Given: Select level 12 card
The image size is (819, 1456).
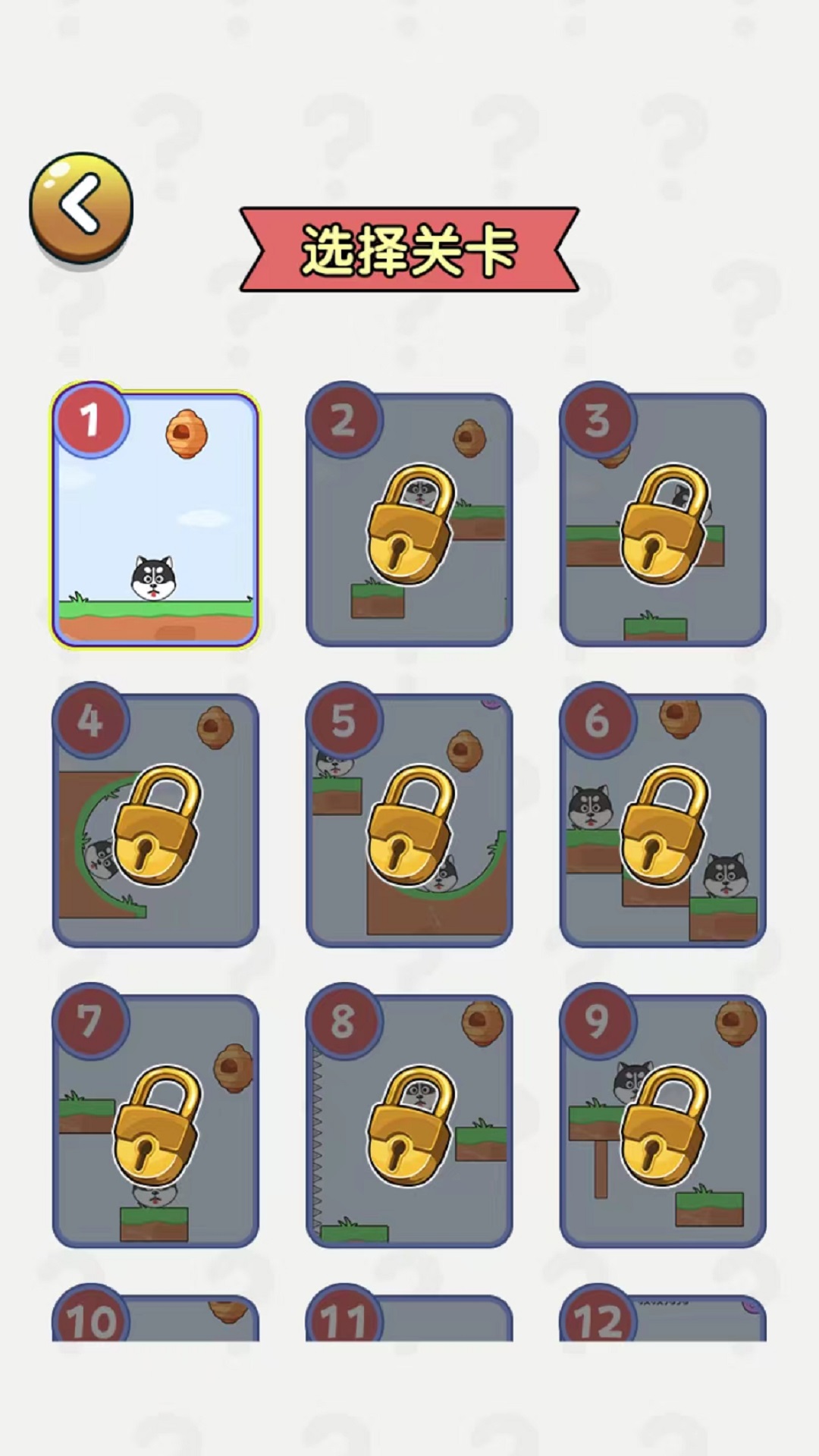Looking at the screenshot, I should coord(663,1313).
